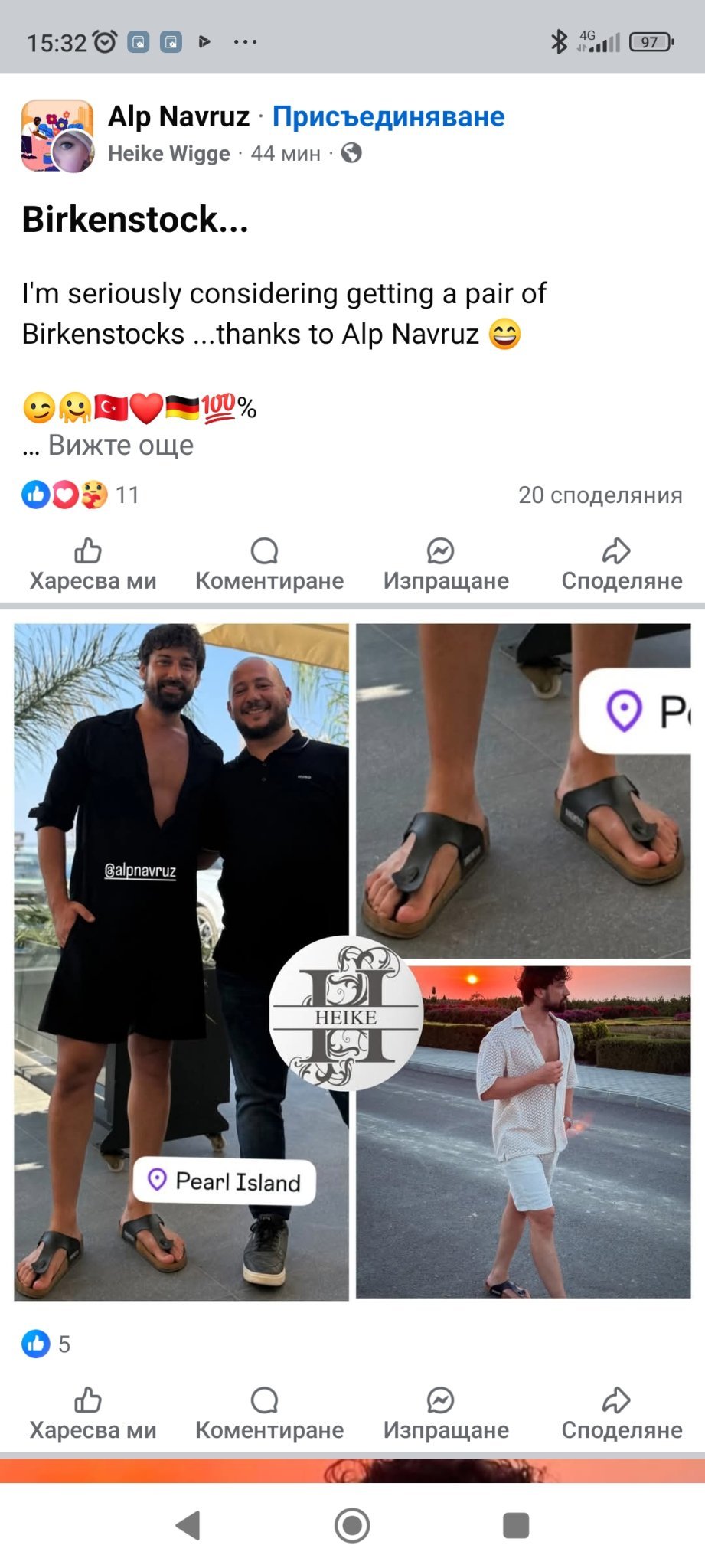
Task: Share the collage photo with lower Споделяне
Action: coord(622,1414)
